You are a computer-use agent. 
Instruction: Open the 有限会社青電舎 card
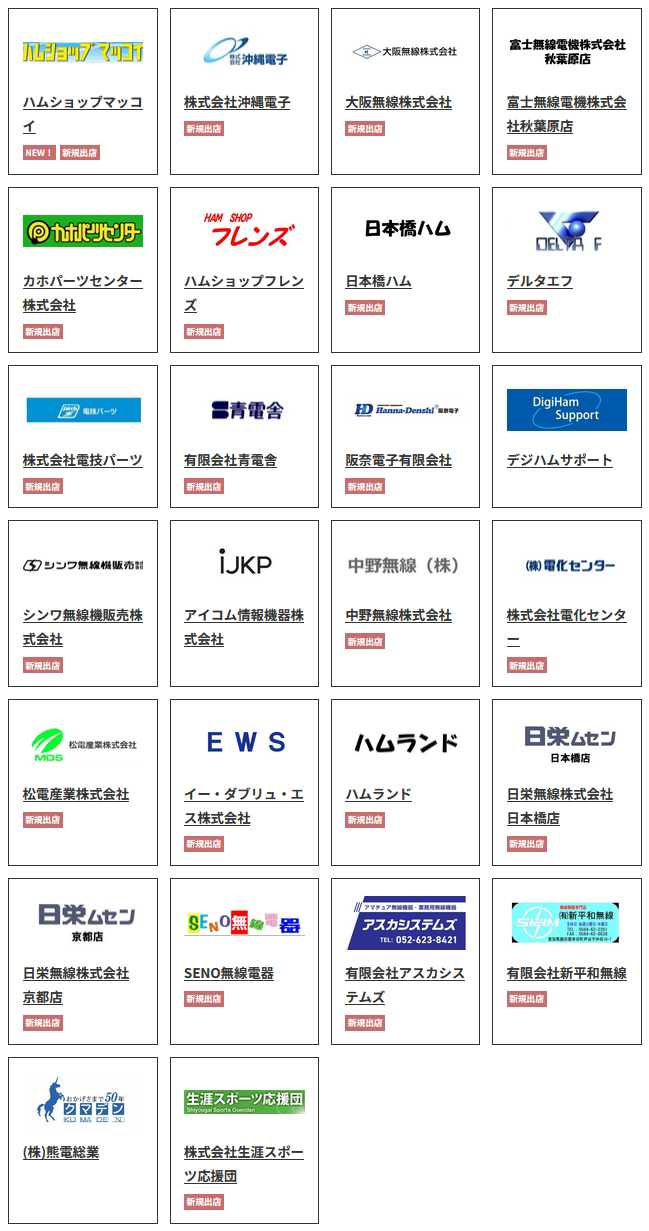[x=244, y=437]
